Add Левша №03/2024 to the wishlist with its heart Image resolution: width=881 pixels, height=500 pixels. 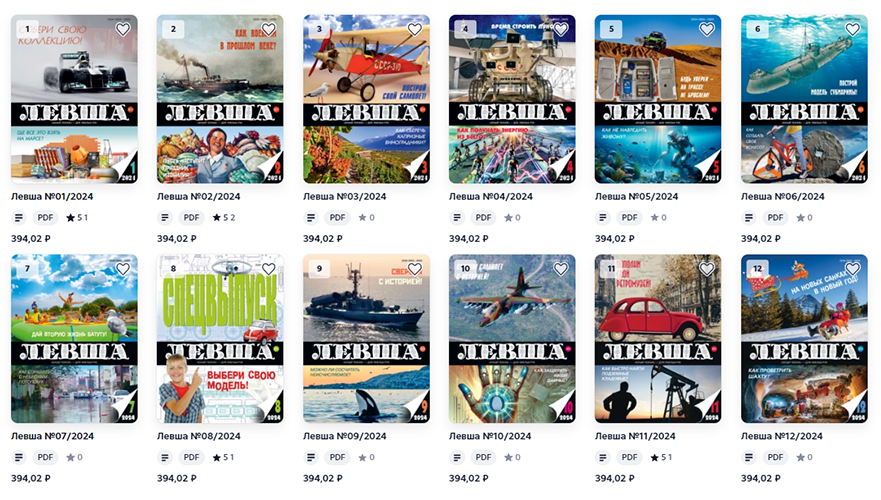415,30
